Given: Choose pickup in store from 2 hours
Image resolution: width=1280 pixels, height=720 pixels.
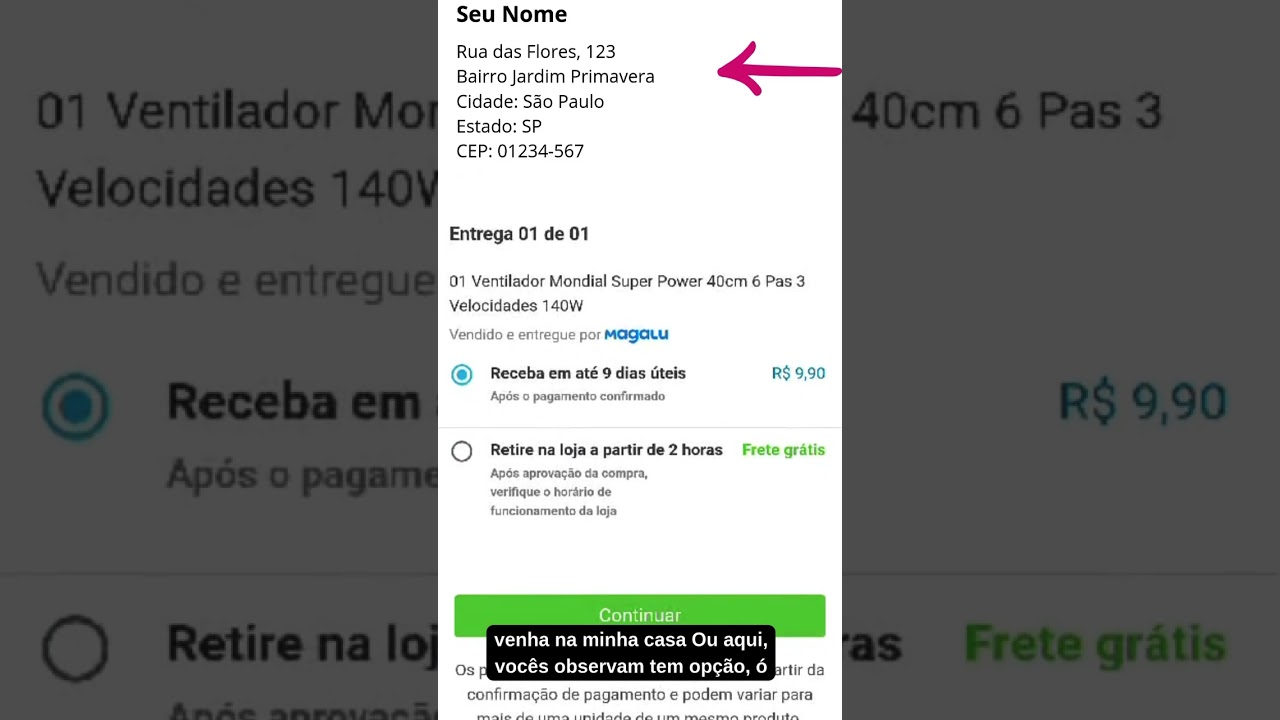Looking at the screenshot, I should pyautogui.click(x=461, y=452).
